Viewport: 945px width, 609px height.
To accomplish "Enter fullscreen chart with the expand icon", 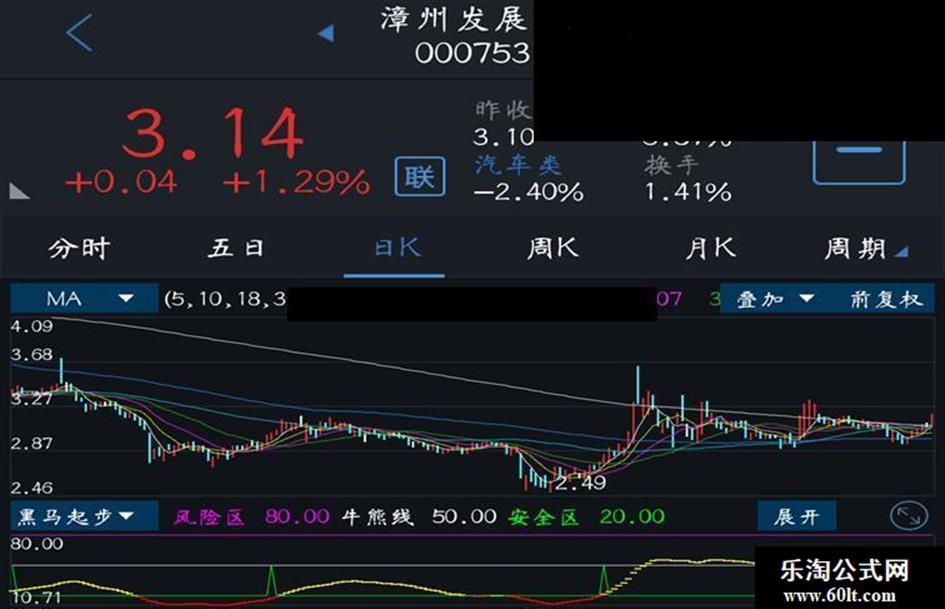I will [x=908, y=516].
